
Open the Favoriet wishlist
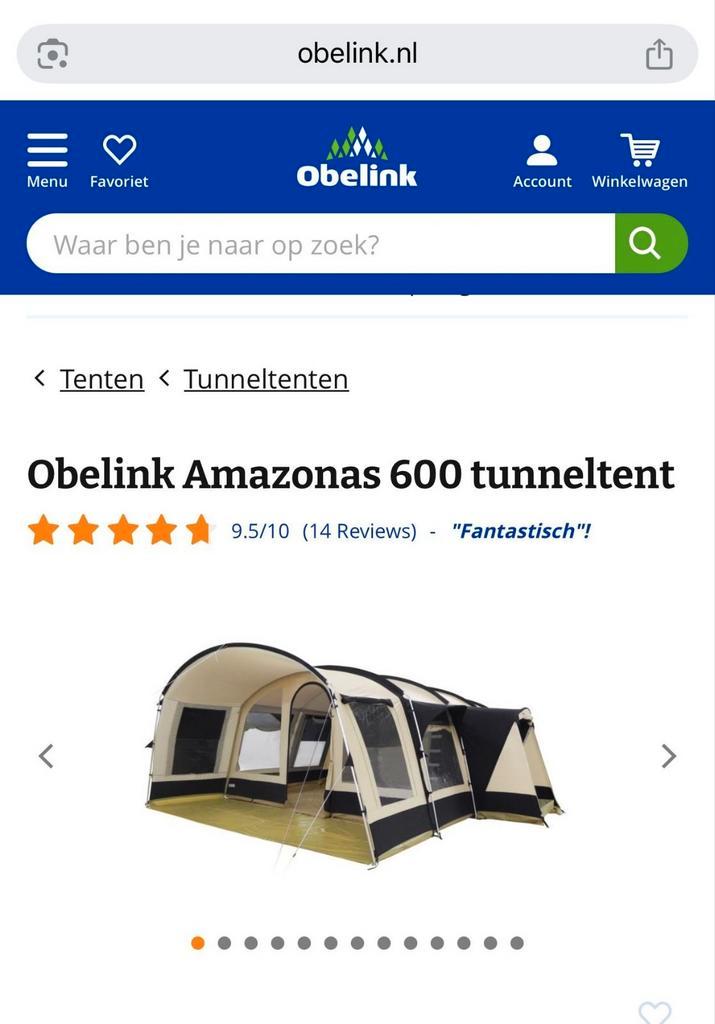pos(119,160)
